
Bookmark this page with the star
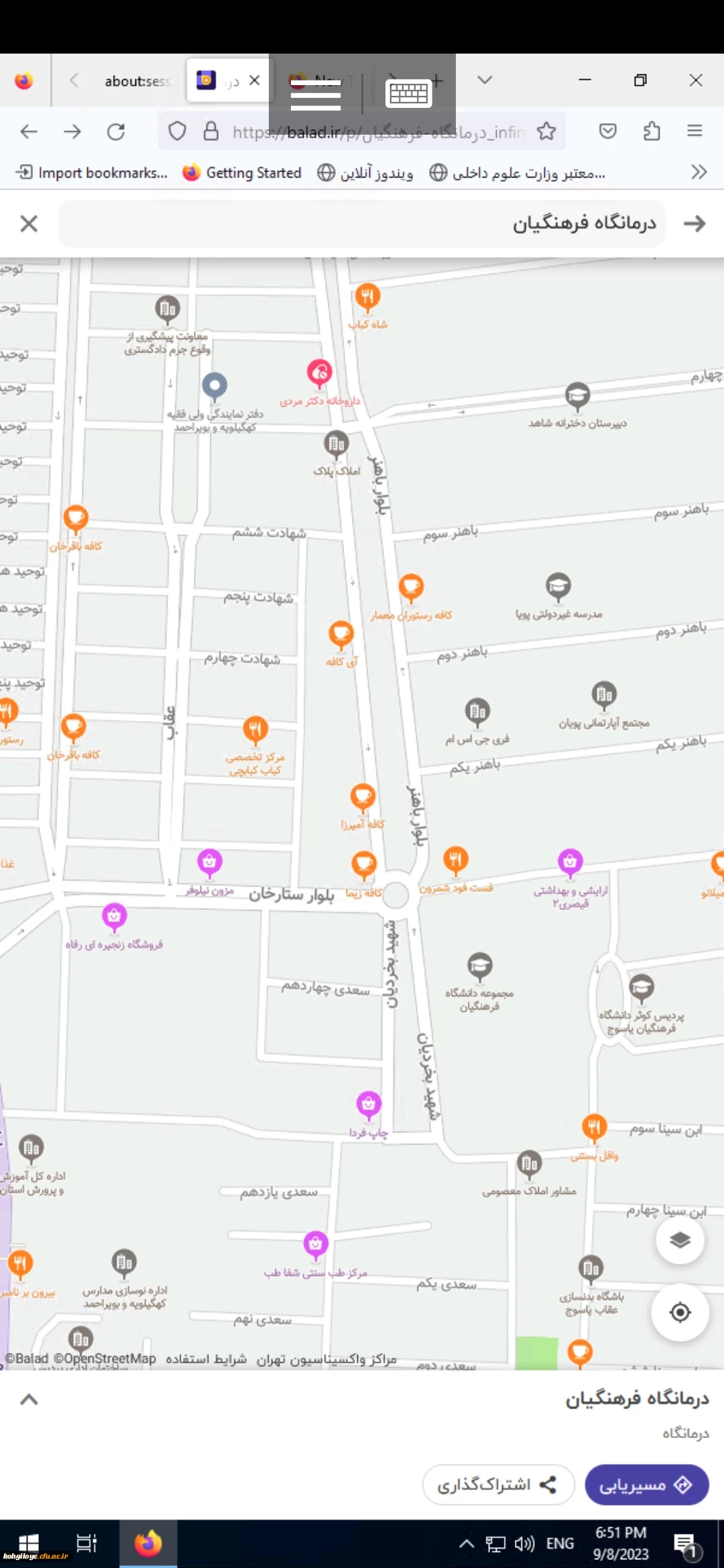[x=546, y=131]
